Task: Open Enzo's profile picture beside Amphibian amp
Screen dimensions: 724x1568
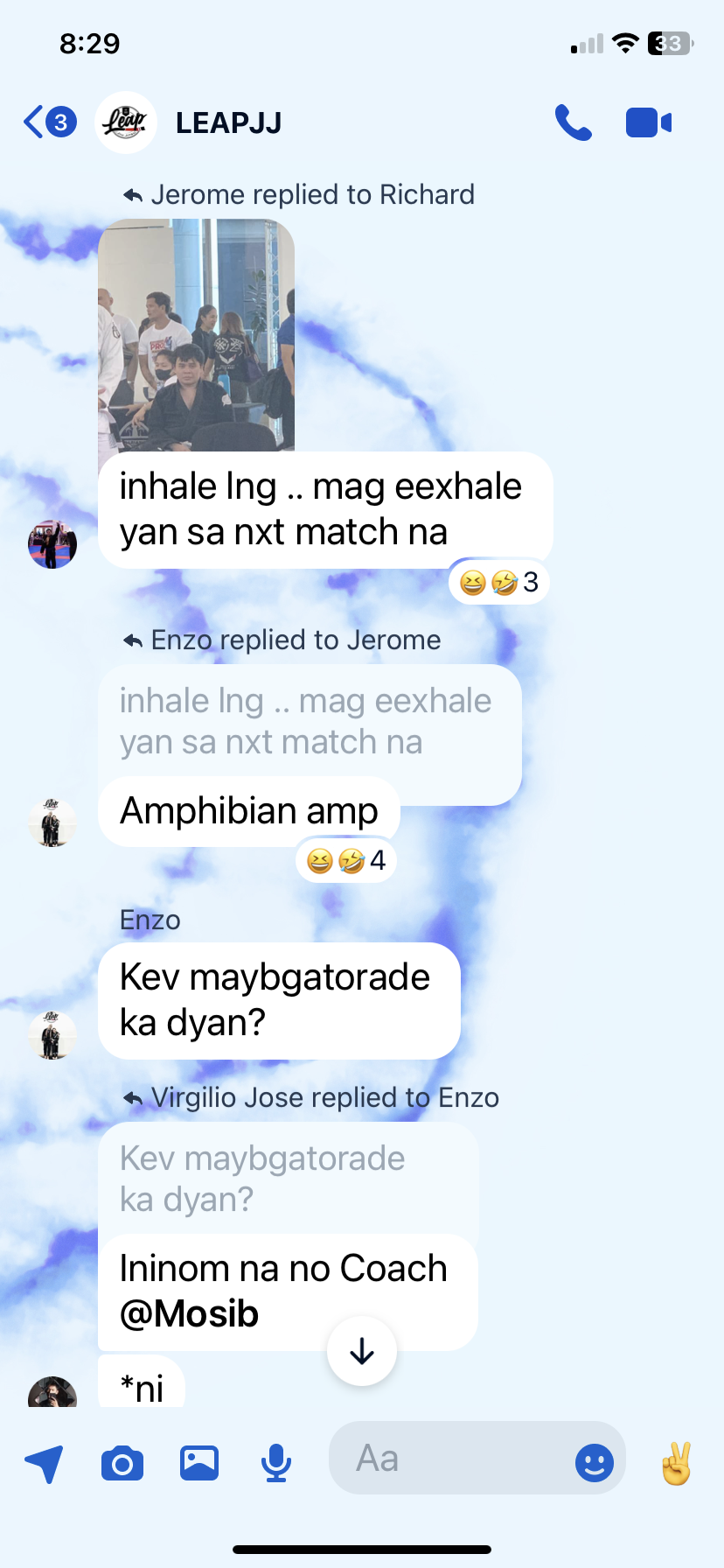Action: (52, 822)
